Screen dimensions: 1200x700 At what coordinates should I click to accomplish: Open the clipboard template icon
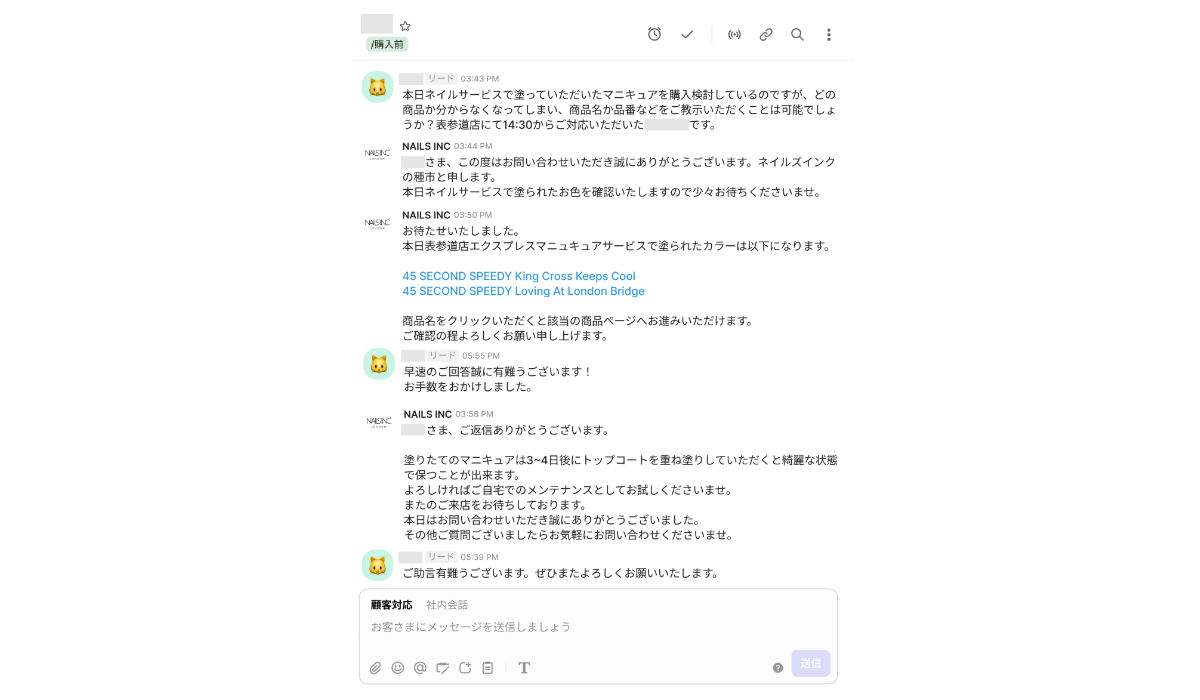tap(487, 668)
